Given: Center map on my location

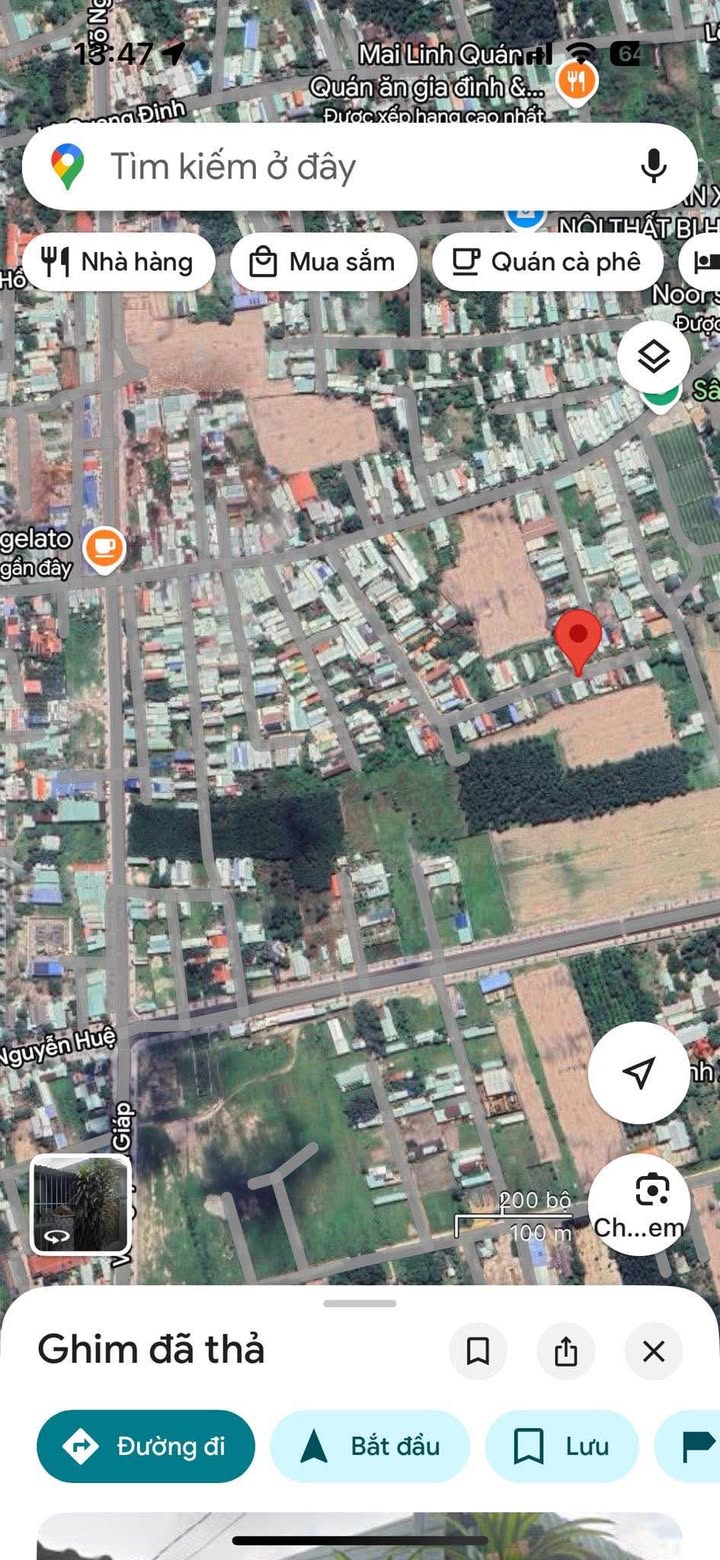Looking at the screenshot, I should [x=638, y=1073].
